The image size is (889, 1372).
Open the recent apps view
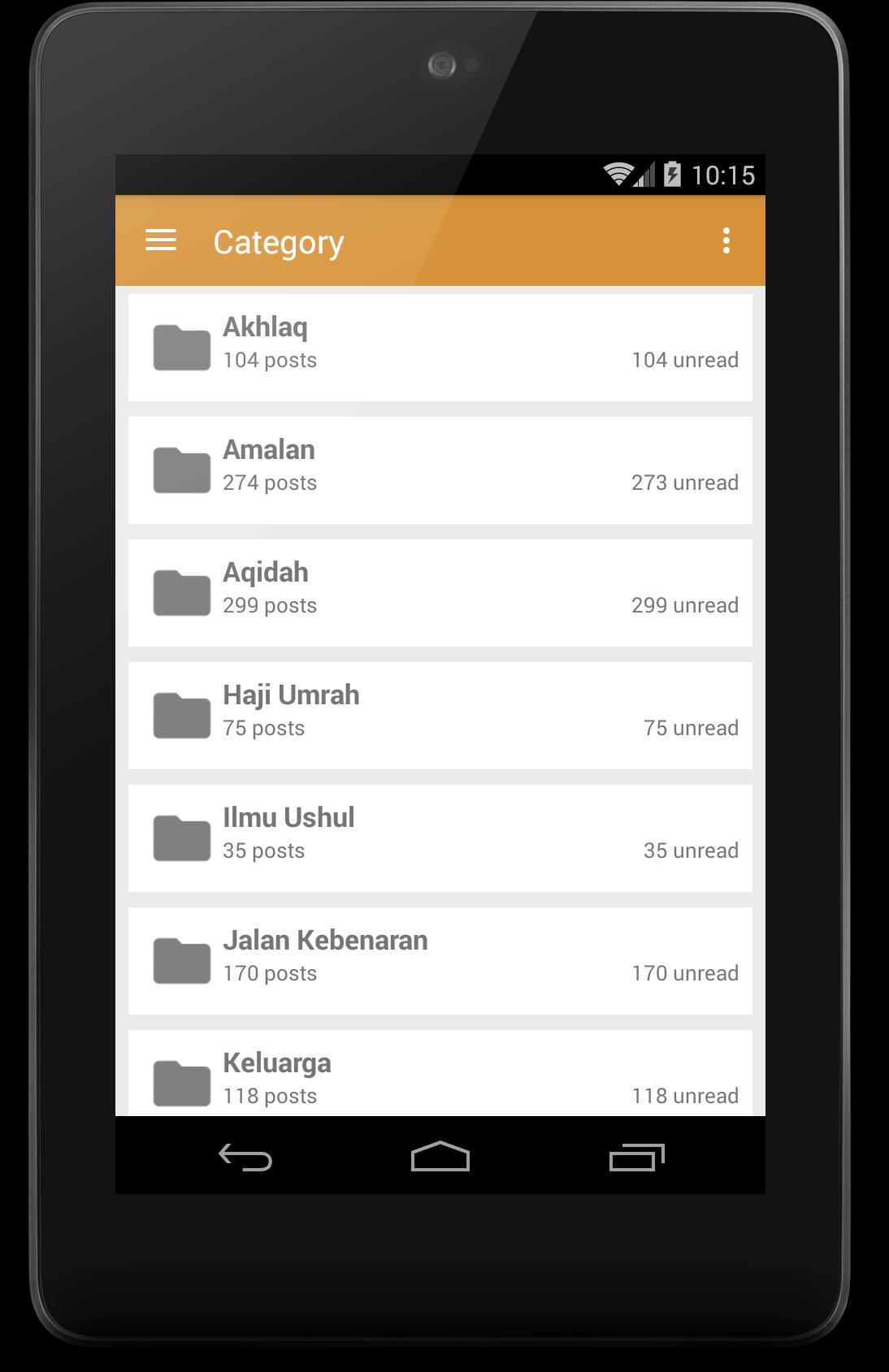(636, 1157)
